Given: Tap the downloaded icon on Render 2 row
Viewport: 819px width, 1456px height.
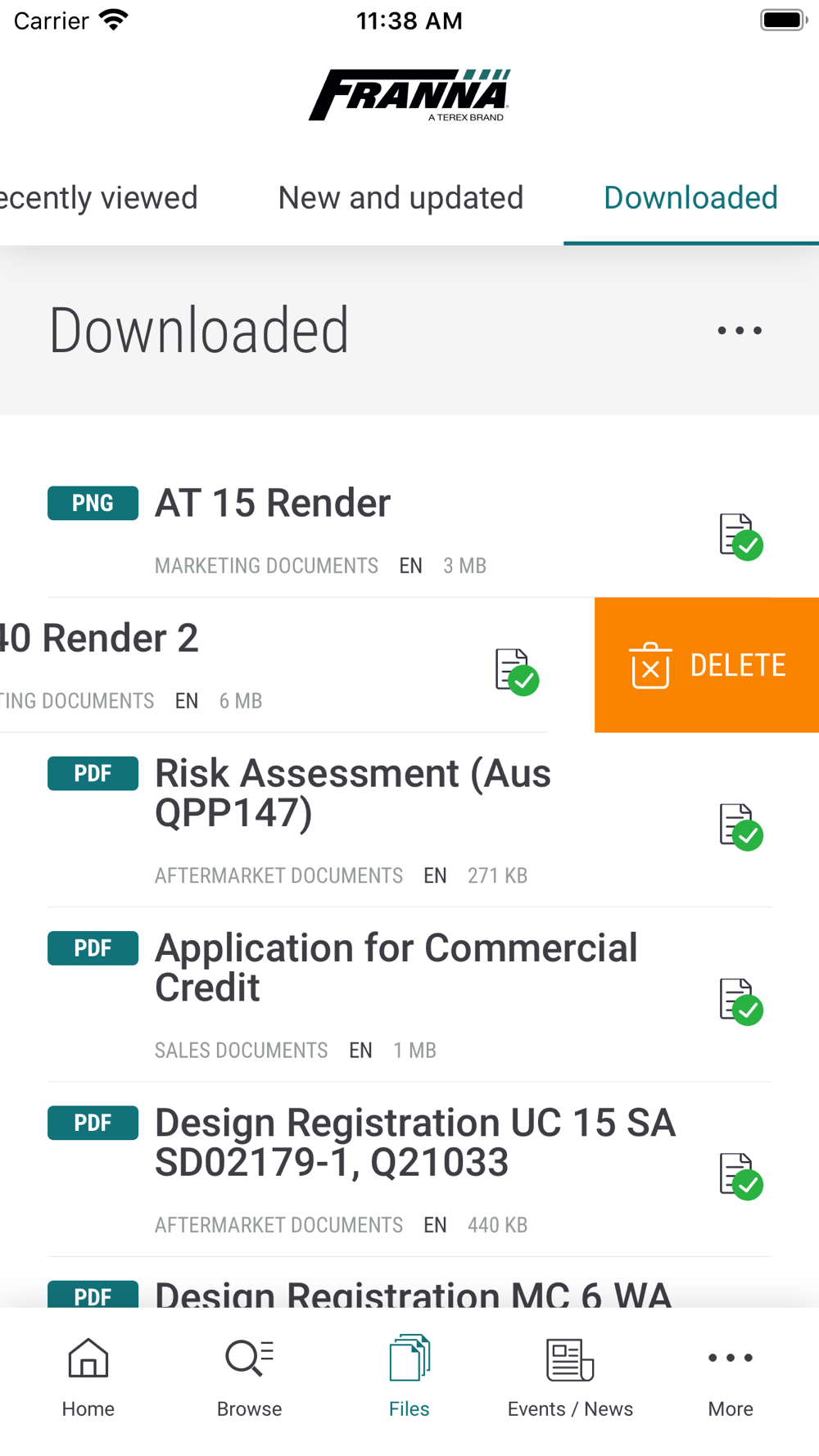Looking at the screenshot, I should (x=516, y=671).
